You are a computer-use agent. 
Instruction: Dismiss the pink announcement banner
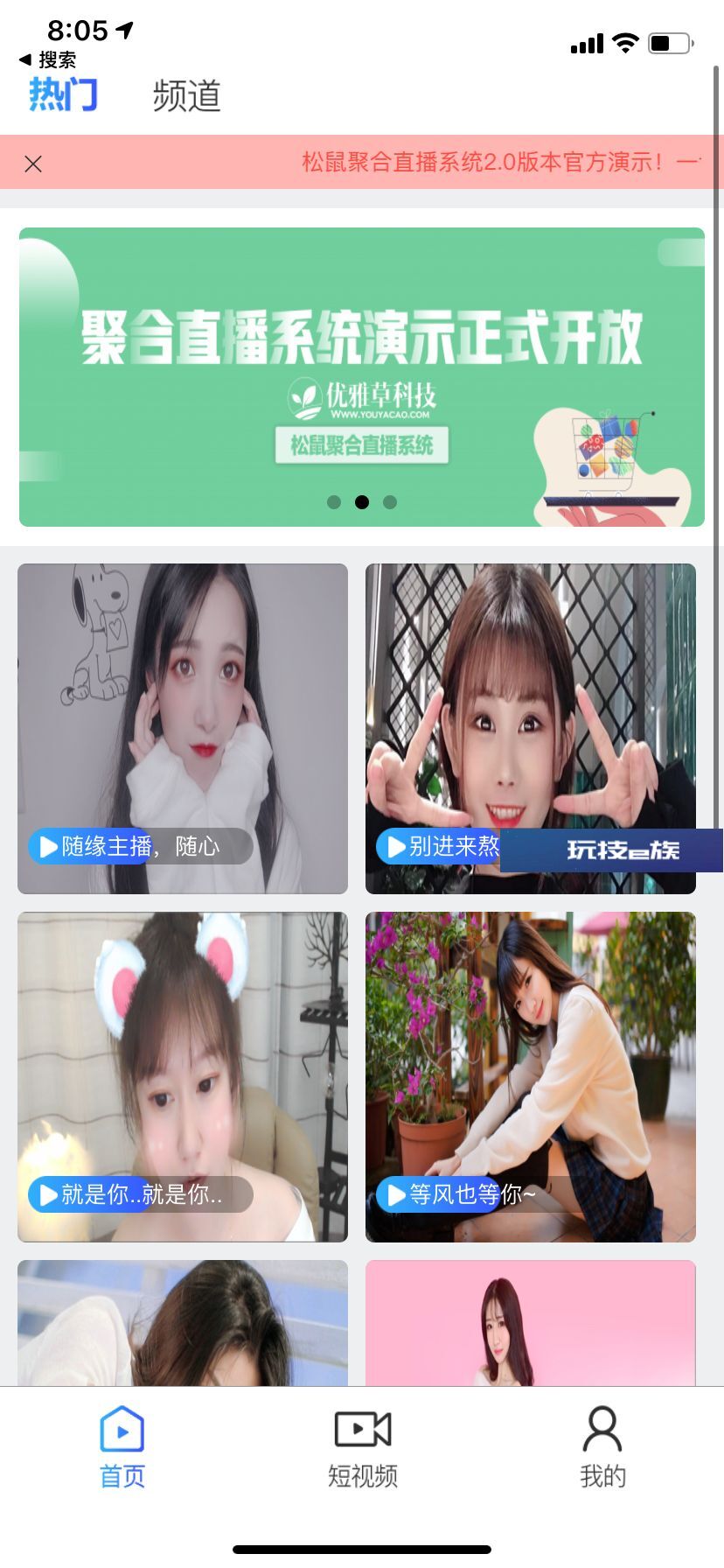(33, 164)
